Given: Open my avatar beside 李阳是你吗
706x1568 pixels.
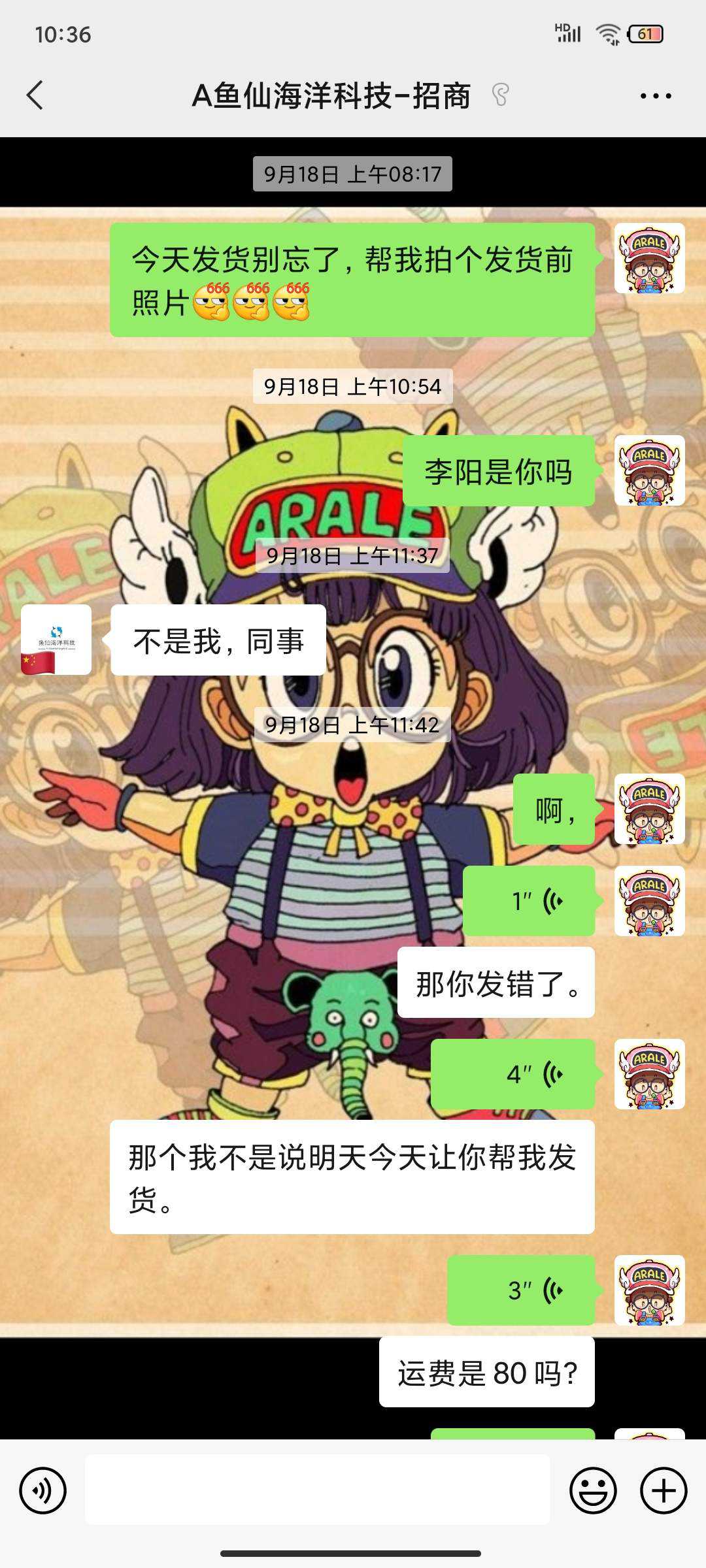Looking at the screenshot, I should (x=649, y=470).
